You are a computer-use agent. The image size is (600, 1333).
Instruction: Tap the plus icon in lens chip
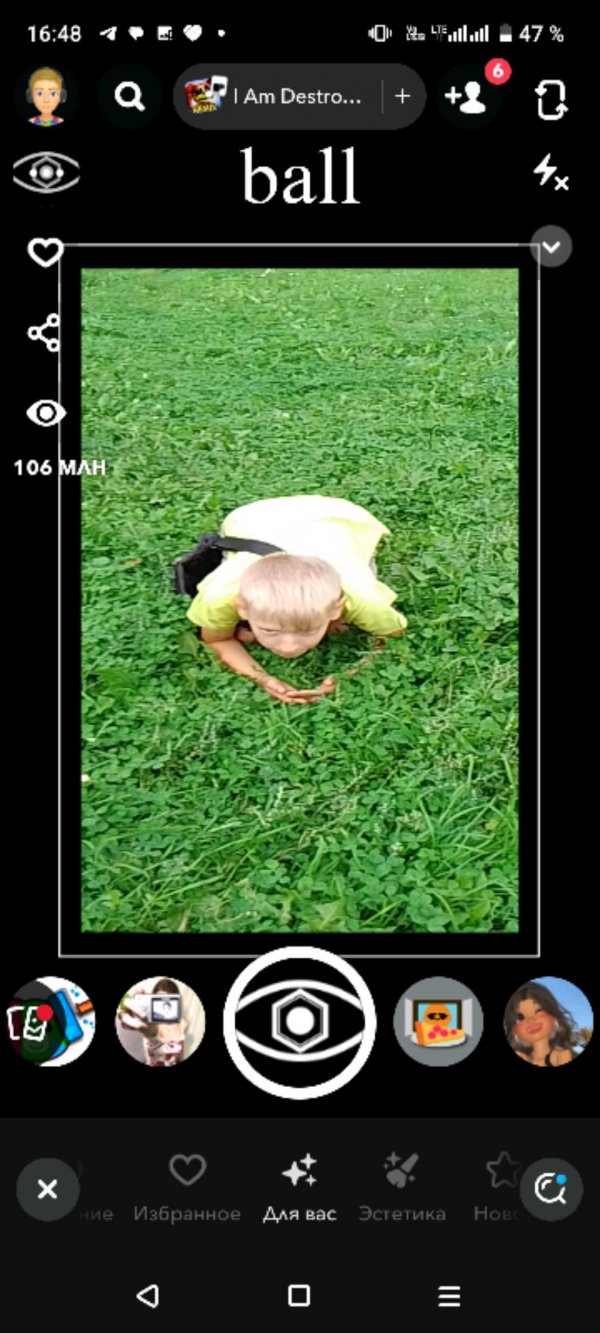[402, 96]
